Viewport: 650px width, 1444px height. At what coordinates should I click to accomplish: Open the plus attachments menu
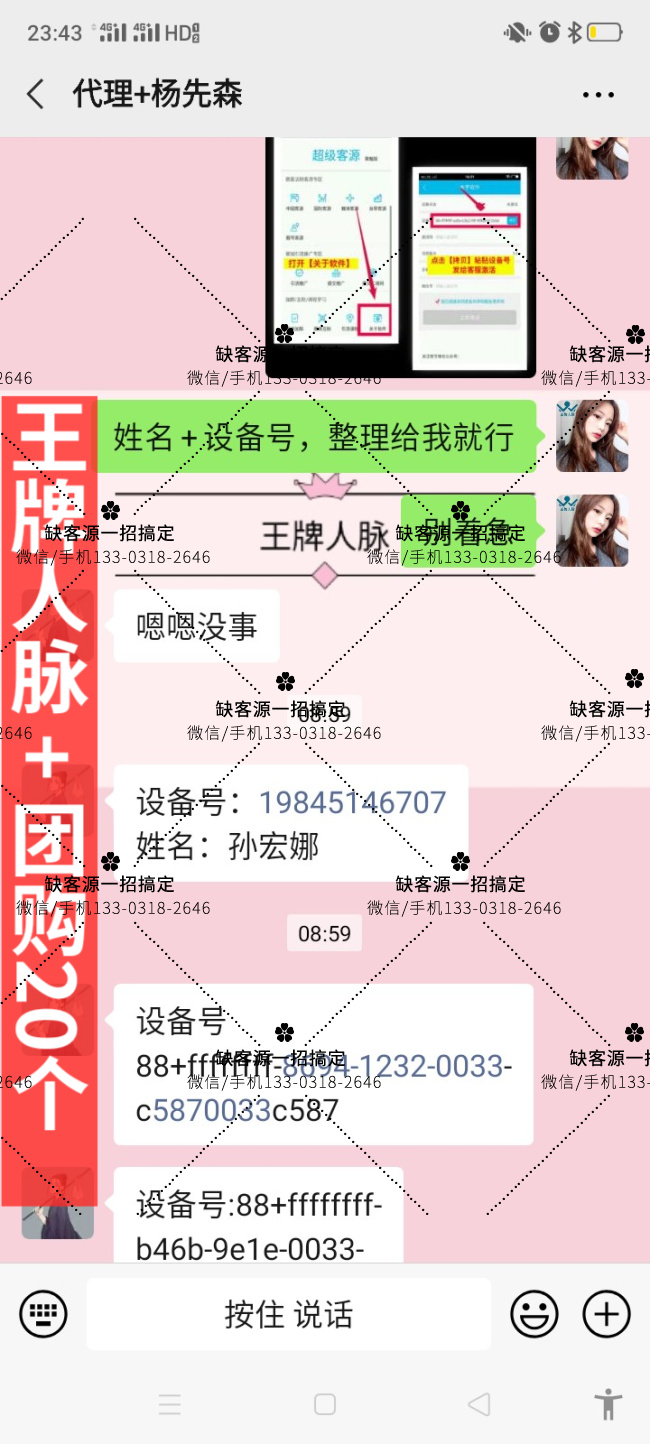pos(606,1314)
